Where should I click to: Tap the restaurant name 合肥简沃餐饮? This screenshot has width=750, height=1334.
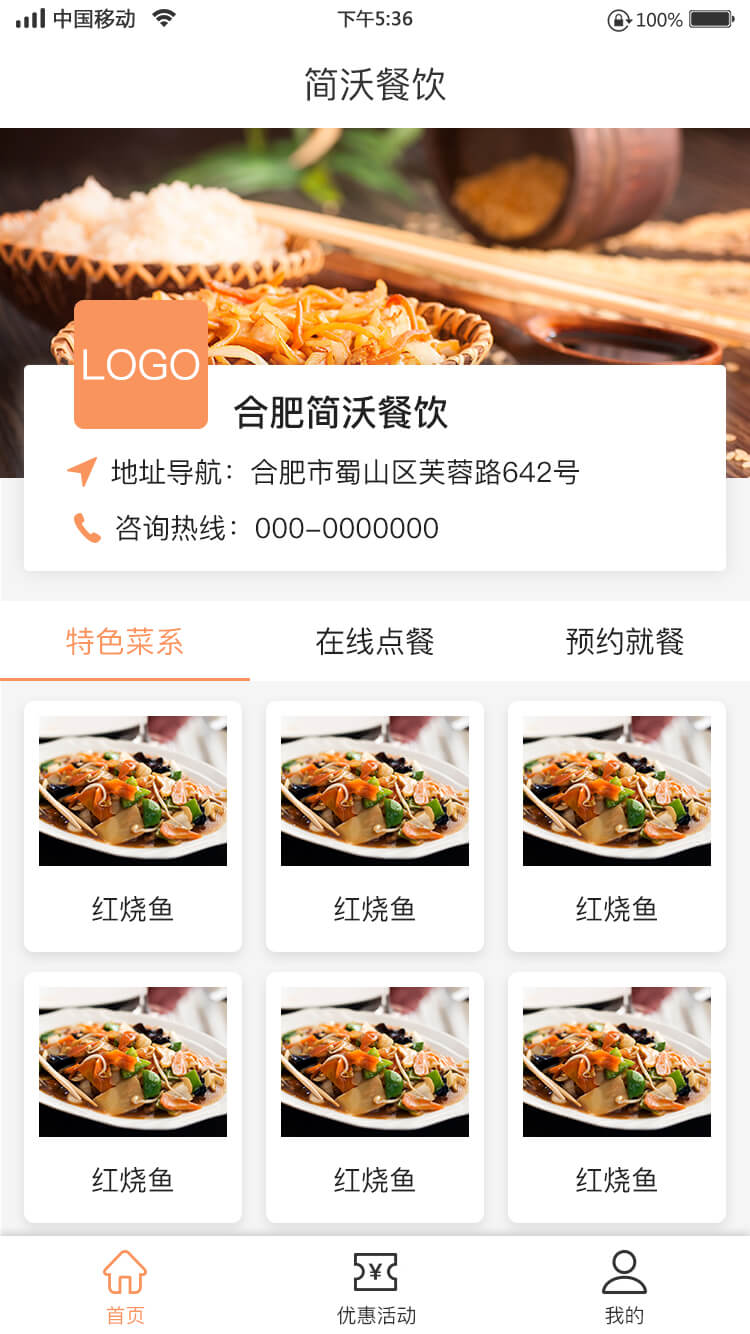(340, 410)
